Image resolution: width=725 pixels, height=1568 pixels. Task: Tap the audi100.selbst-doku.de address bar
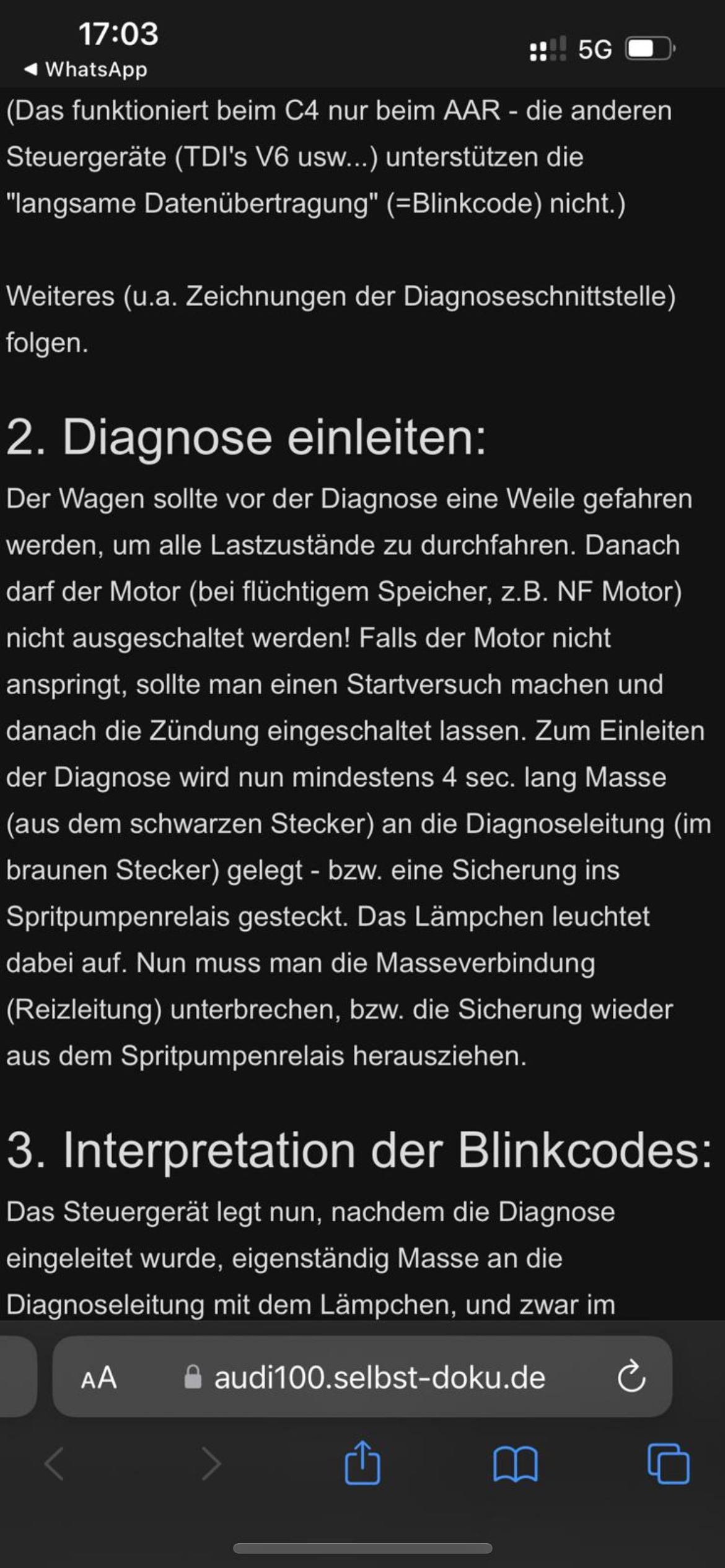379,1378
